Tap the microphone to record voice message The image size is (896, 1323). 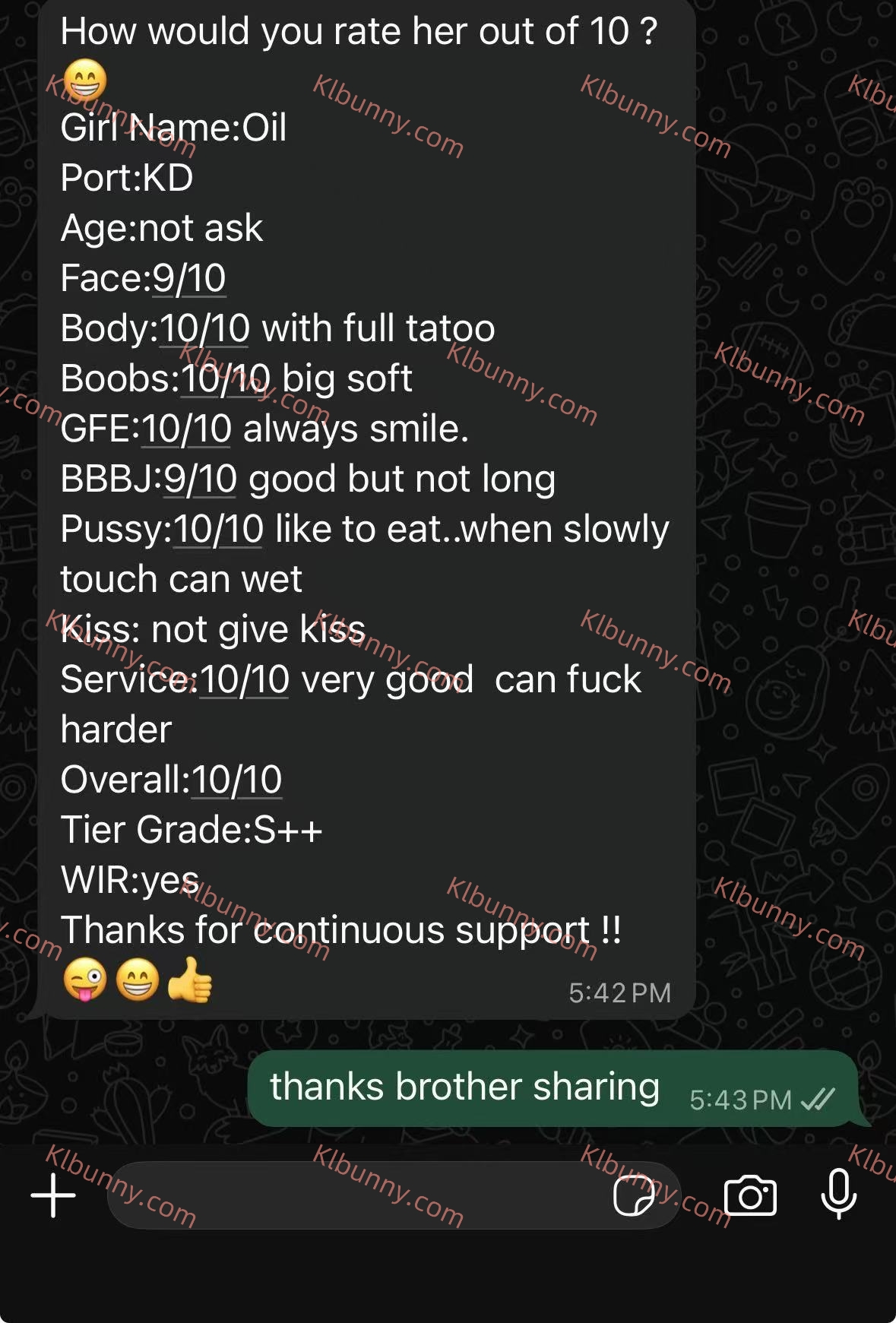838,1194
